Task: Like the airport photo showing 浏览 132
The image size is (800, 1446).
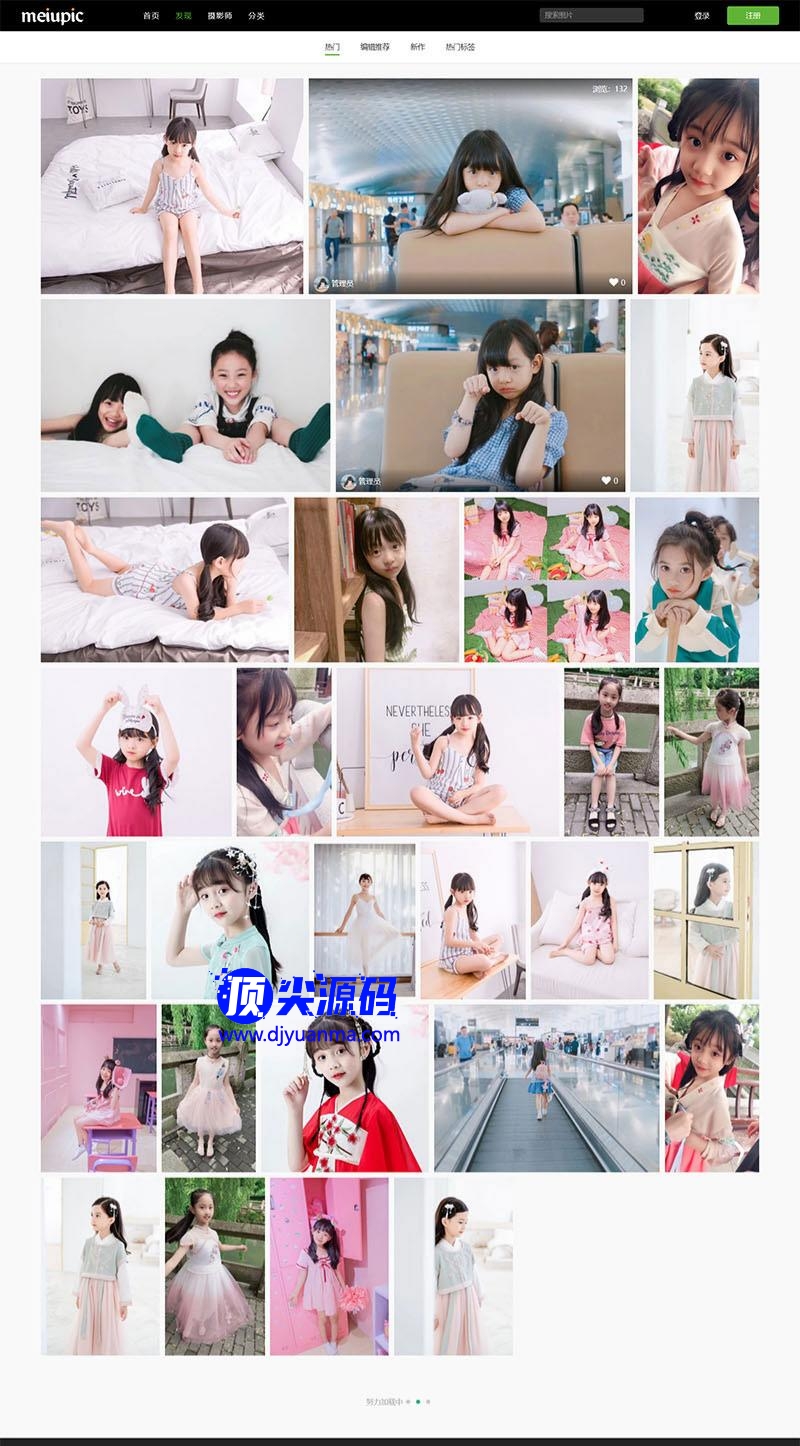Action: [x=614, y=283]
